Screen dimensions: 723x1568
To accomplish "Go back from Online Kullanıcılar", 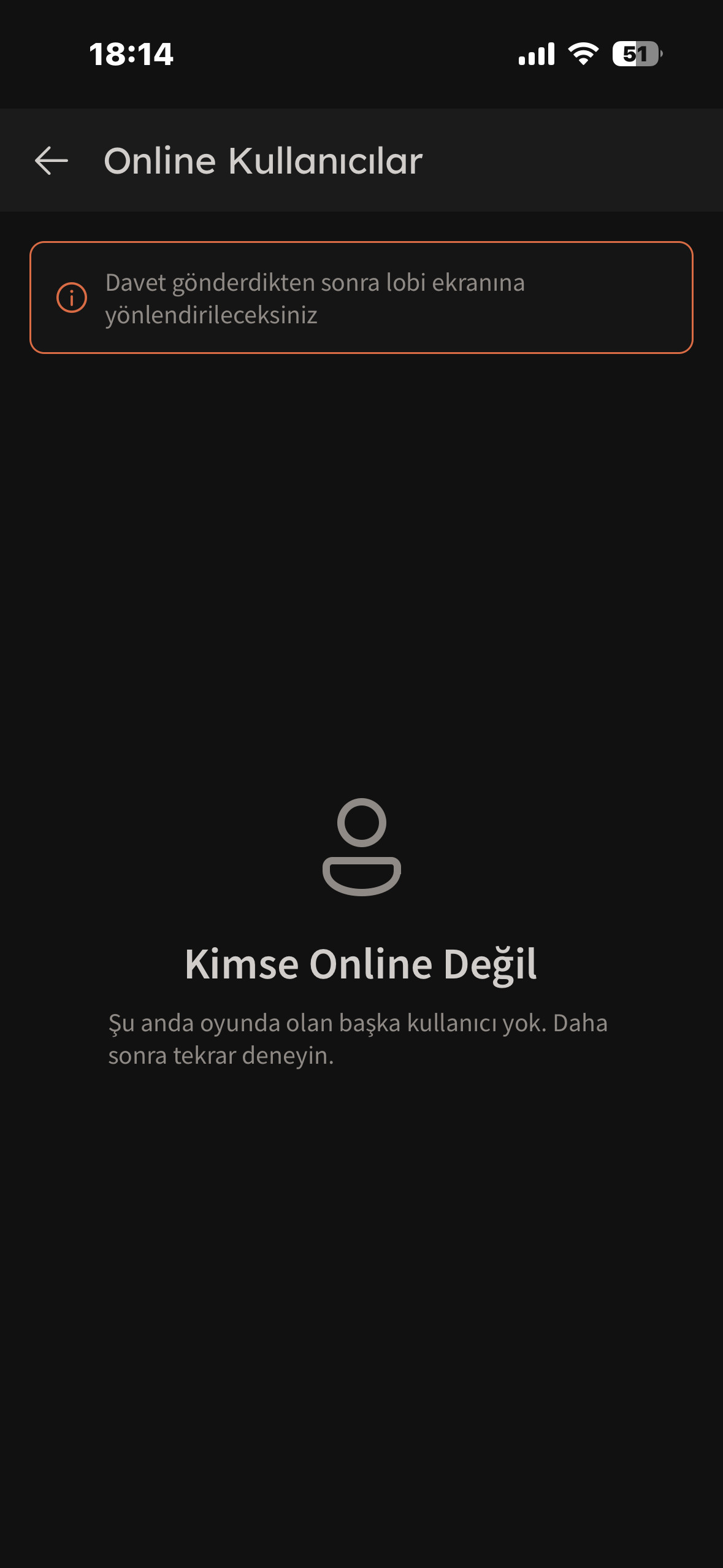I will (x=52, y=161).
